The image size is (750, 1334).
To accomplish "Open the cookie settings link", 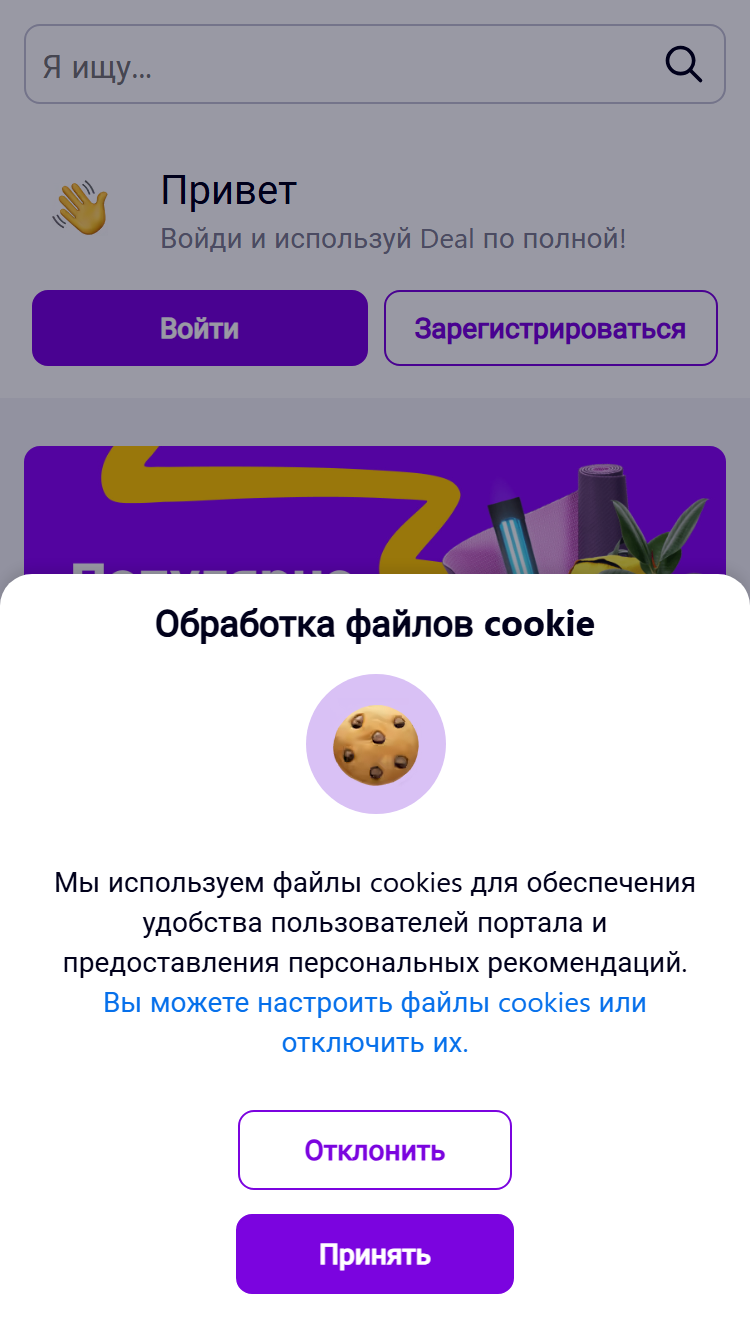I will [x=375, y=1022].
